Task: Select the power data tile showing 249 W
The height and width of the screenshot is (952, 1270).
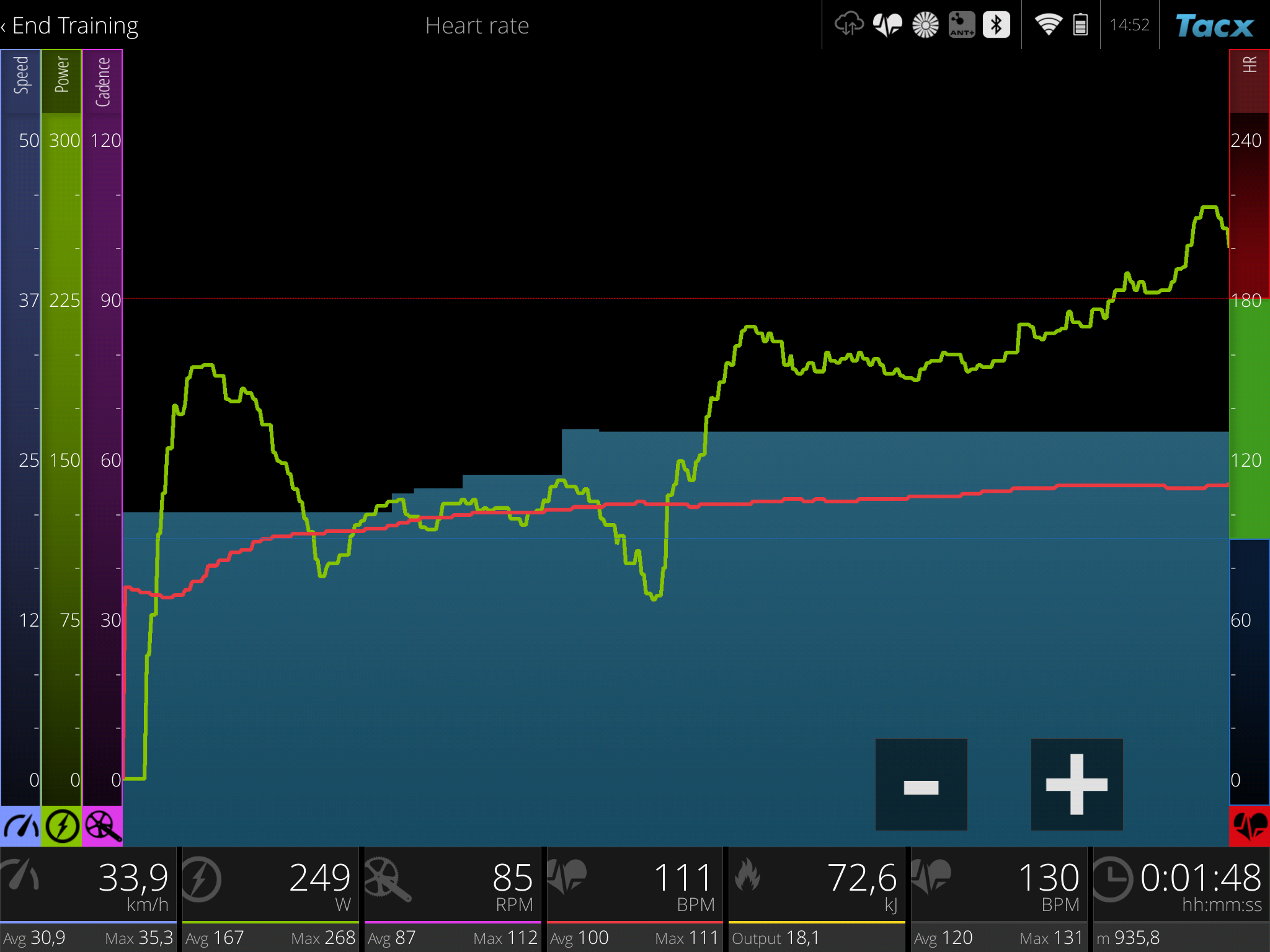Action: [270, 899]
